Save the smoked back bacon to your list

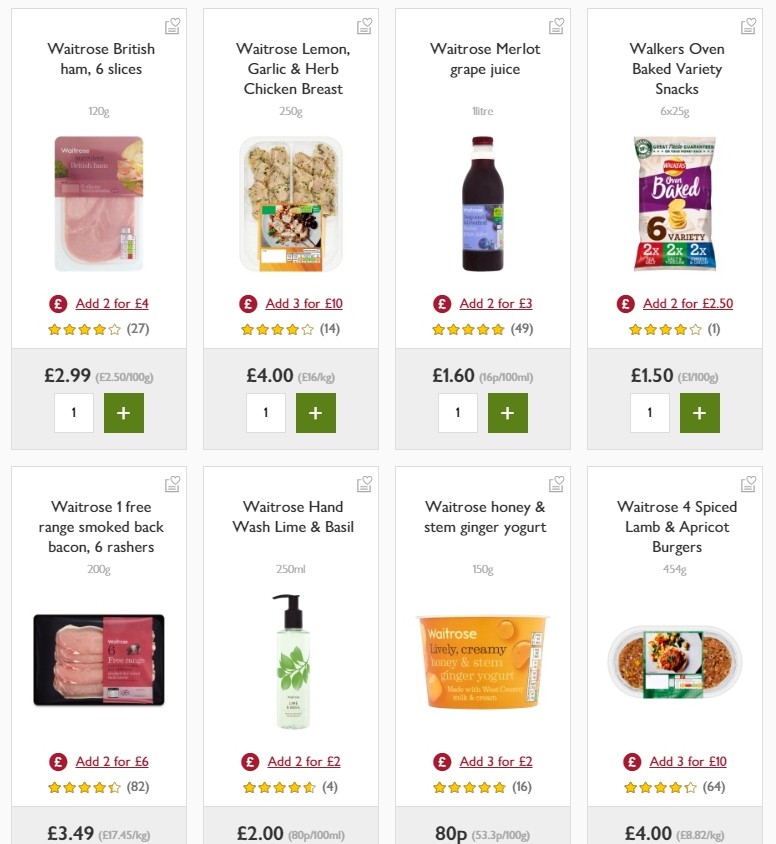click(172, 484)
